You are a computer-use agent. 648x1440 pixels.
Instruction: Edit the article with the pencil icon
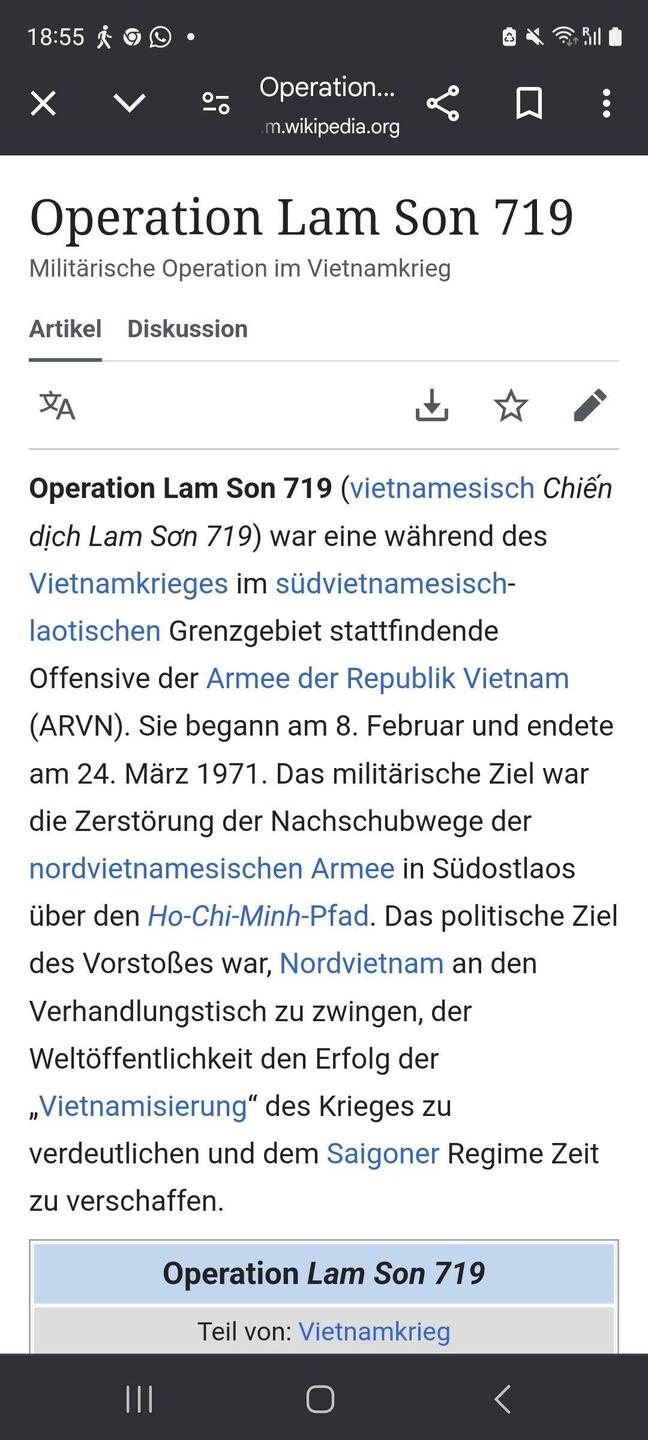coord(590,406)
